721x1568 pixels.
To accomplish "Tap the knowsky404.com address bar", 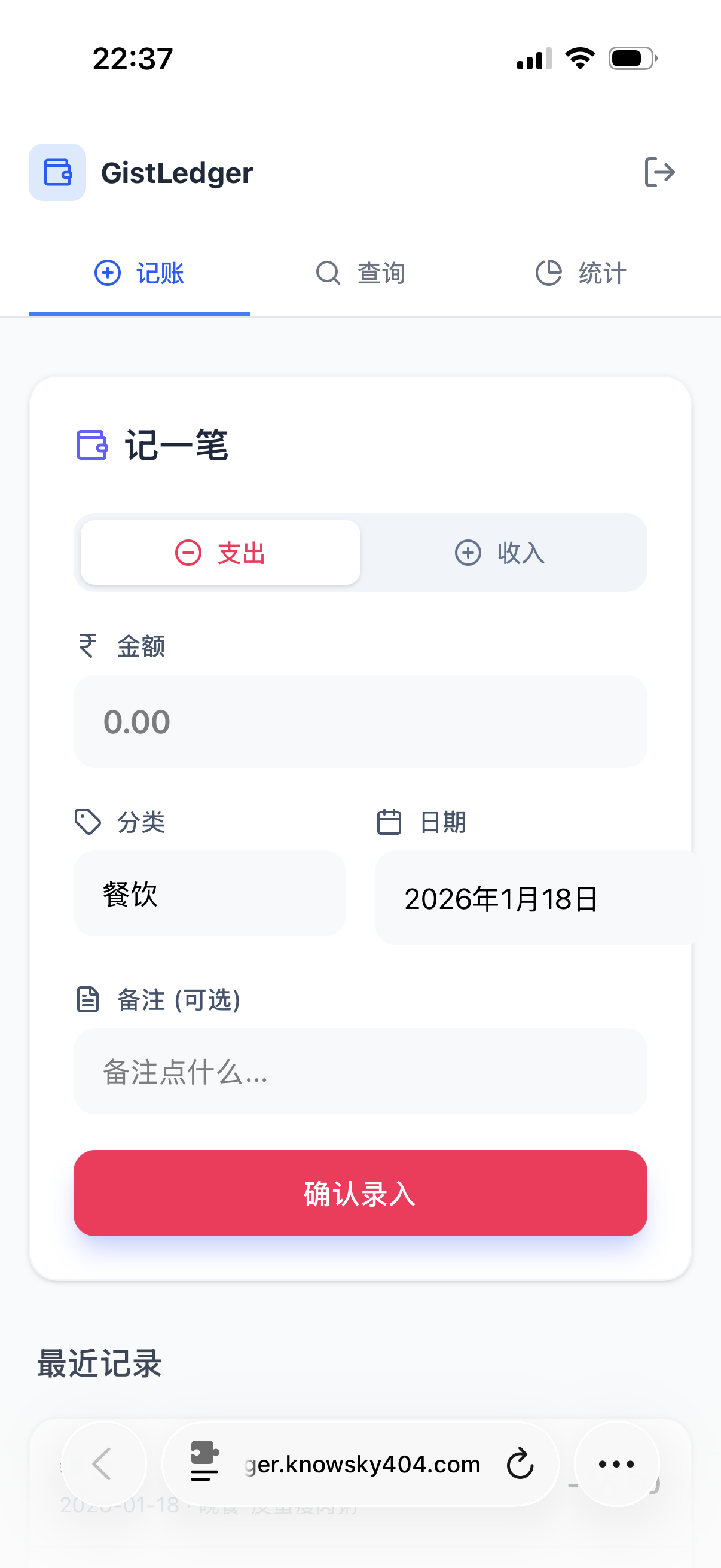I will 362,1464.
